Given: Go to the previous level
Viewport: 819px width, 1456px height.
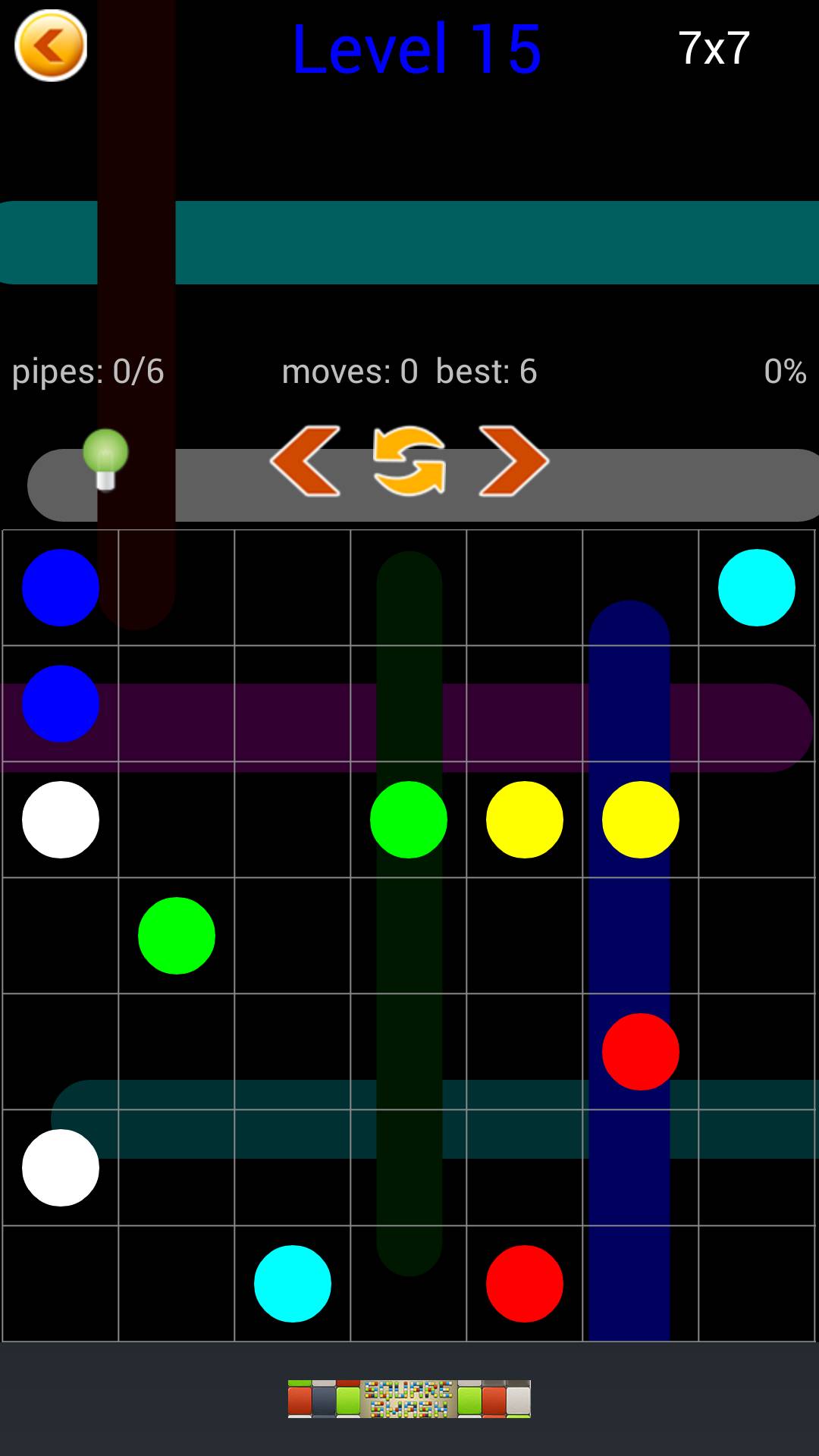Looking at the screenshot, I should 306,461.
